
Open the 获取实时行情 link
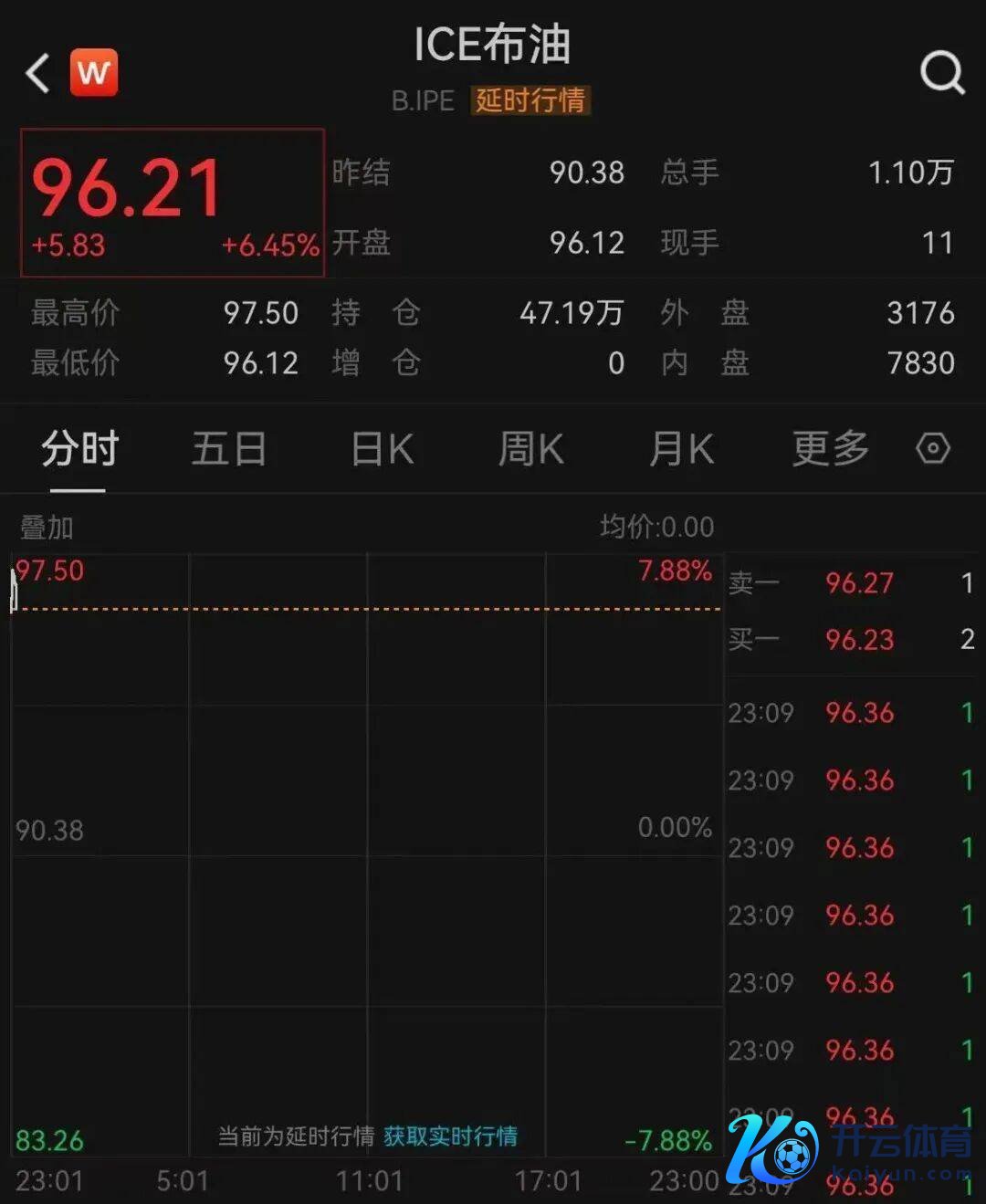point(450,1136)
